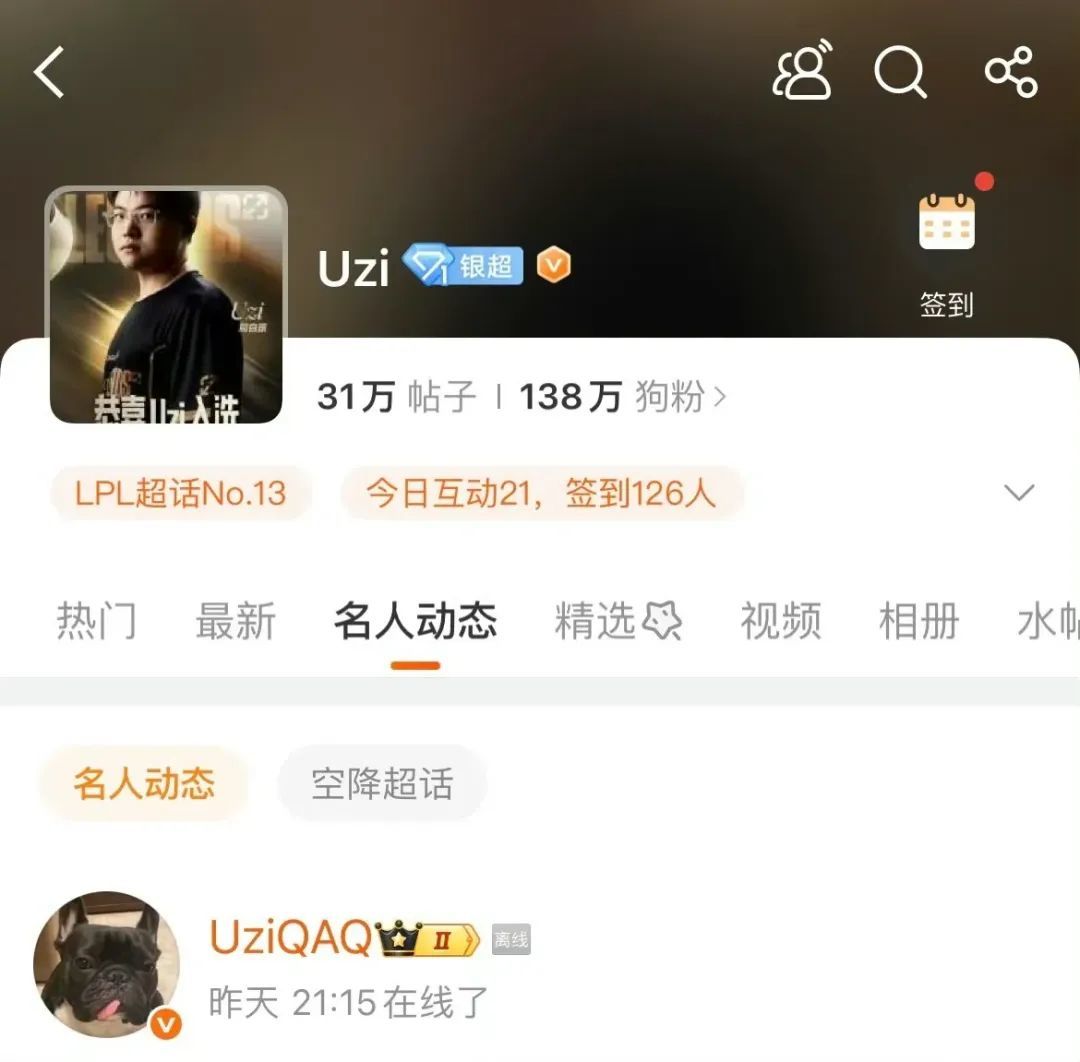This screenshot has width=1080, height=1062.
Task: Select the 名人动态 top tab
Action: [x=415, y=621]
